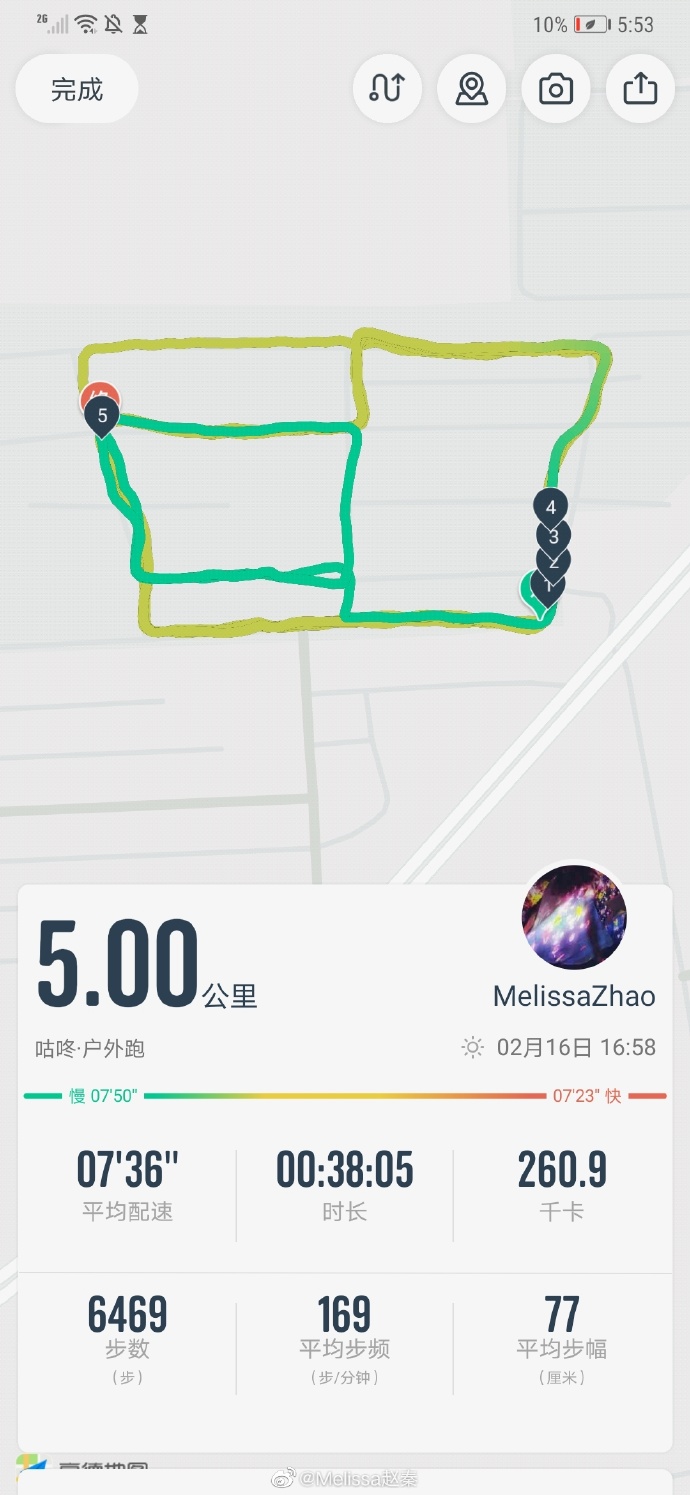Share this running record
The width and height of the screenshot is (690, 1495).
coord(640,89)
